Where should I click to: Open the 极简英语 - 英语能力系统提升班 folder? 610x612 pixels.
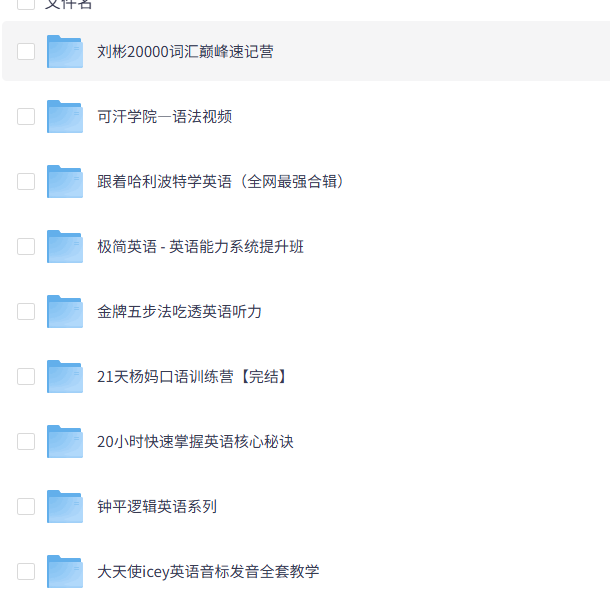[200, 246]
